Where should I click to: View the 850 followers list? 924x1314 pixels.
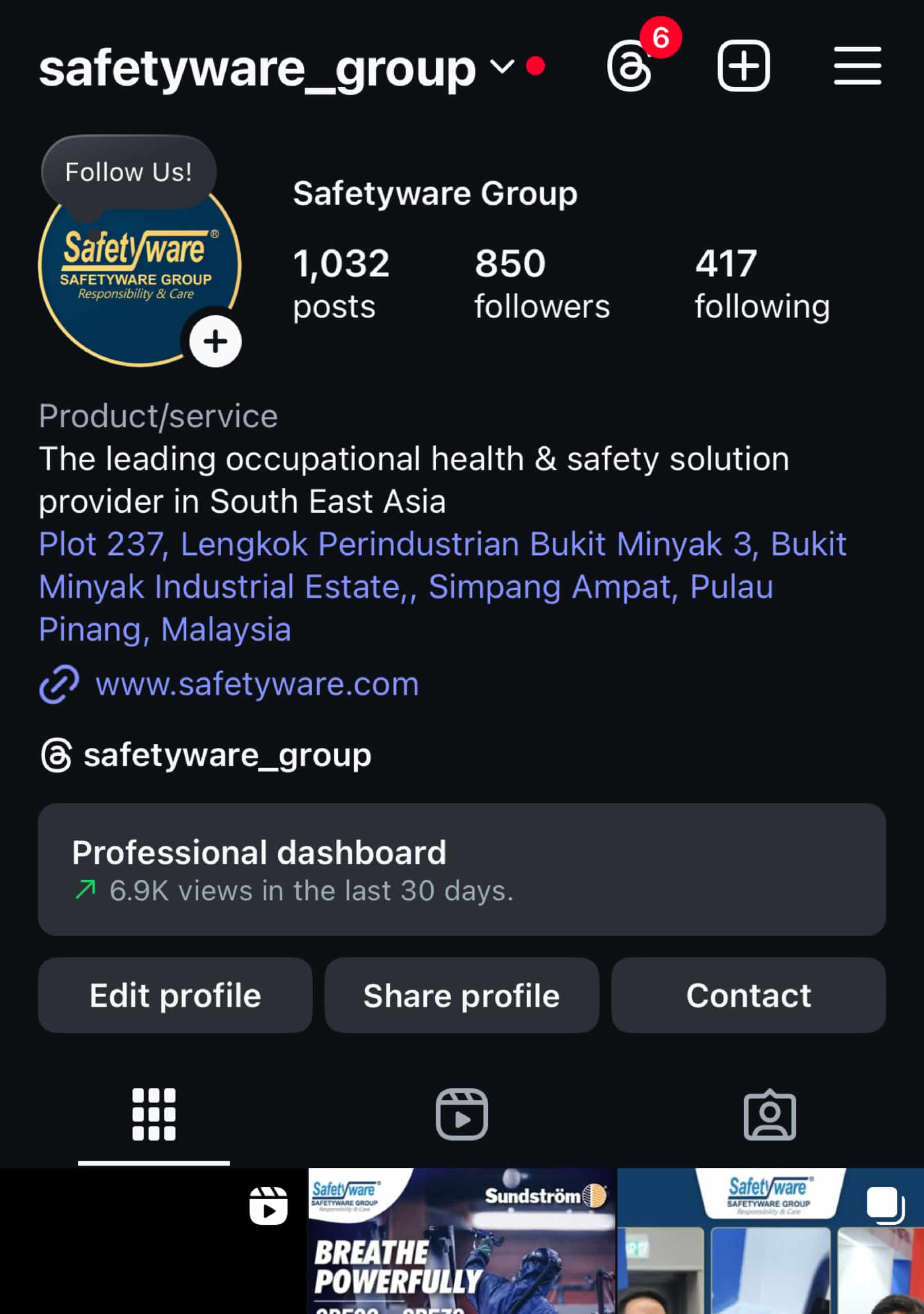(x=541, y=284)
